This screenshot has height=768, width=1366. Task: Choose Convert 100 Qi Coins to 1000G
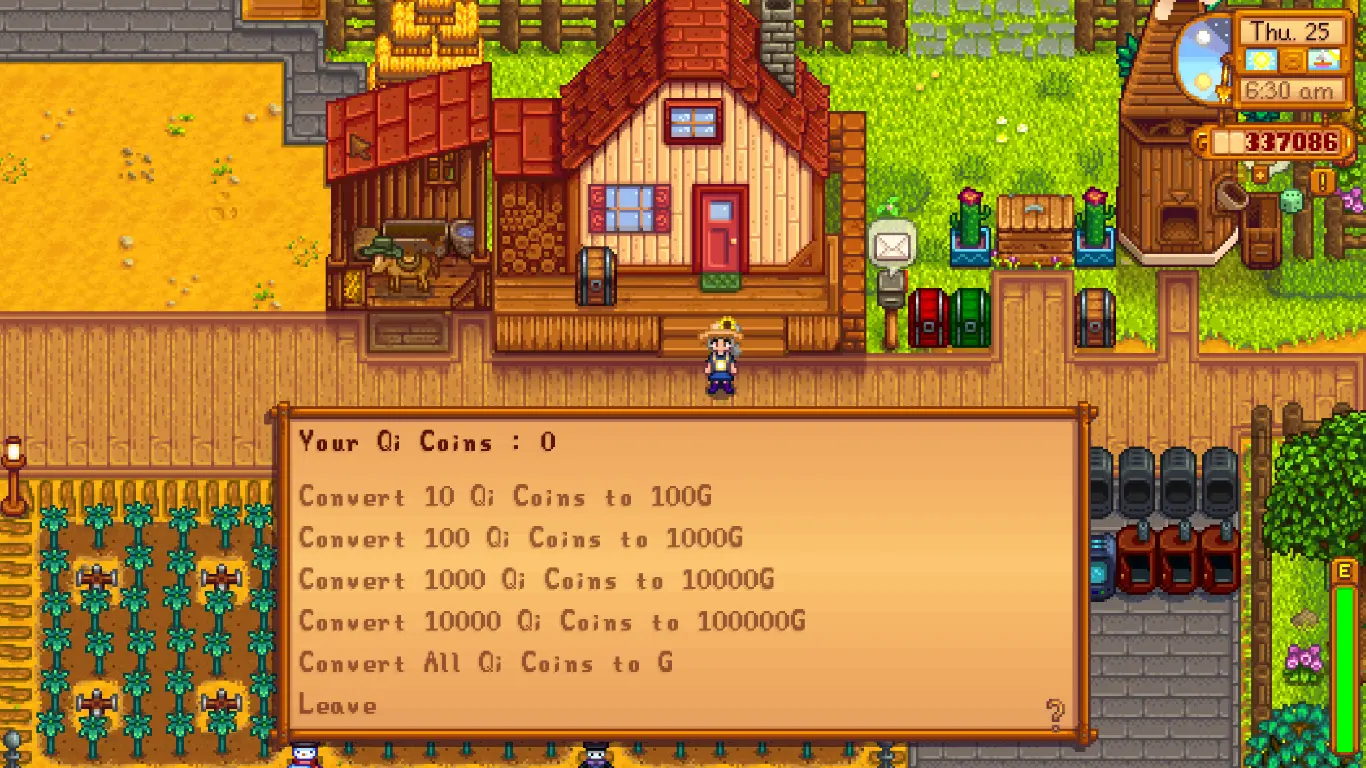tap(521, 538)
